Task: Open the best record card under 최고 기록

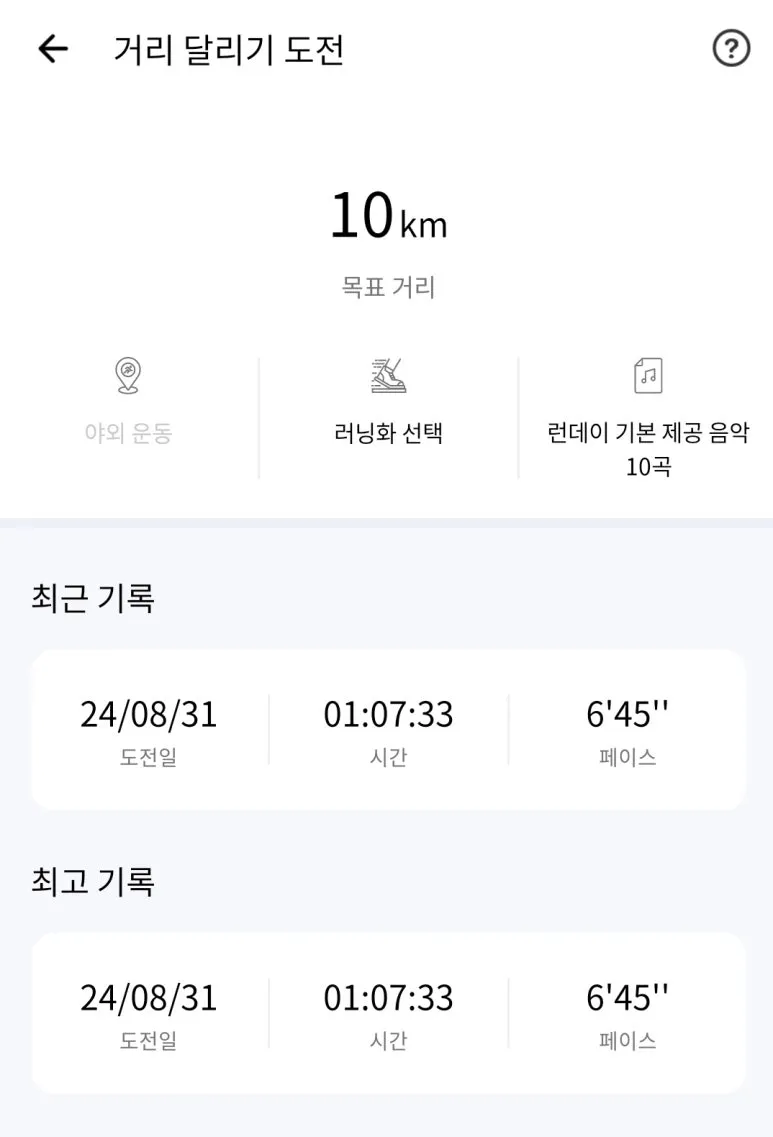Action: tap(388, 1013)
